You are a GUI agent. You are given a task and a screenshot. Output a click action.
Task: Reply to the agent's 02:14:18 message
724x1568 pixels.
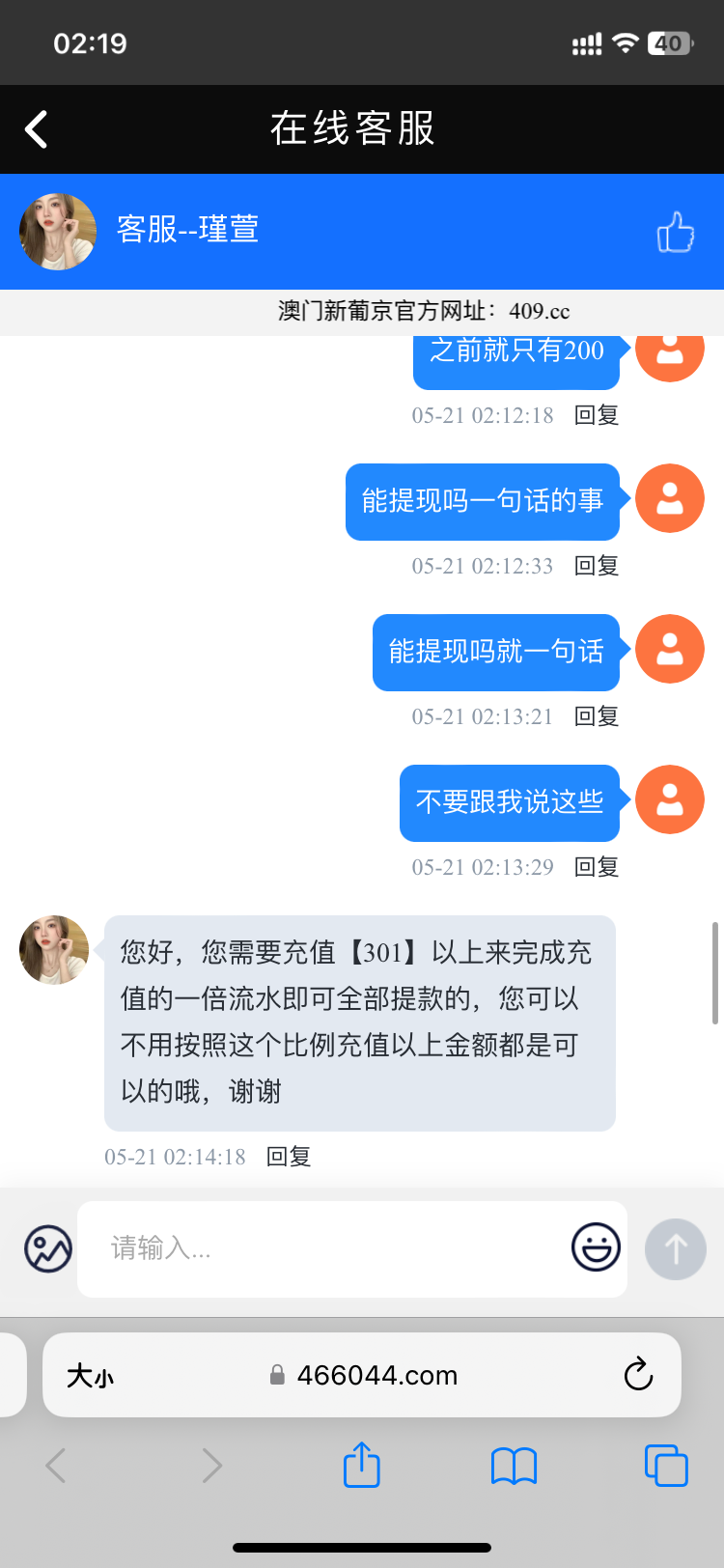[289, 1157]
